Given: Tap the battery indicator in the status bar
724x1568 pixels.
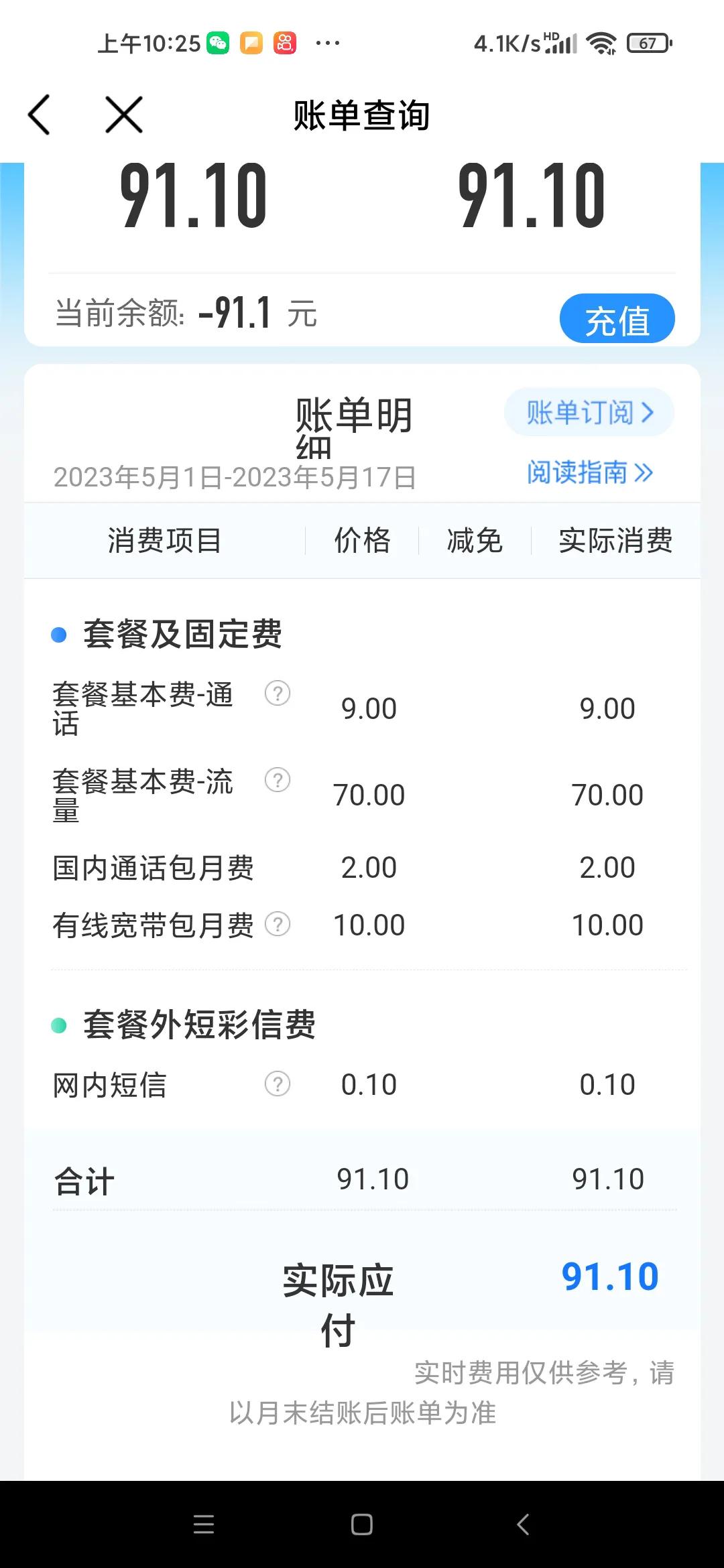Looking at the screenshot, I should 646,42.
